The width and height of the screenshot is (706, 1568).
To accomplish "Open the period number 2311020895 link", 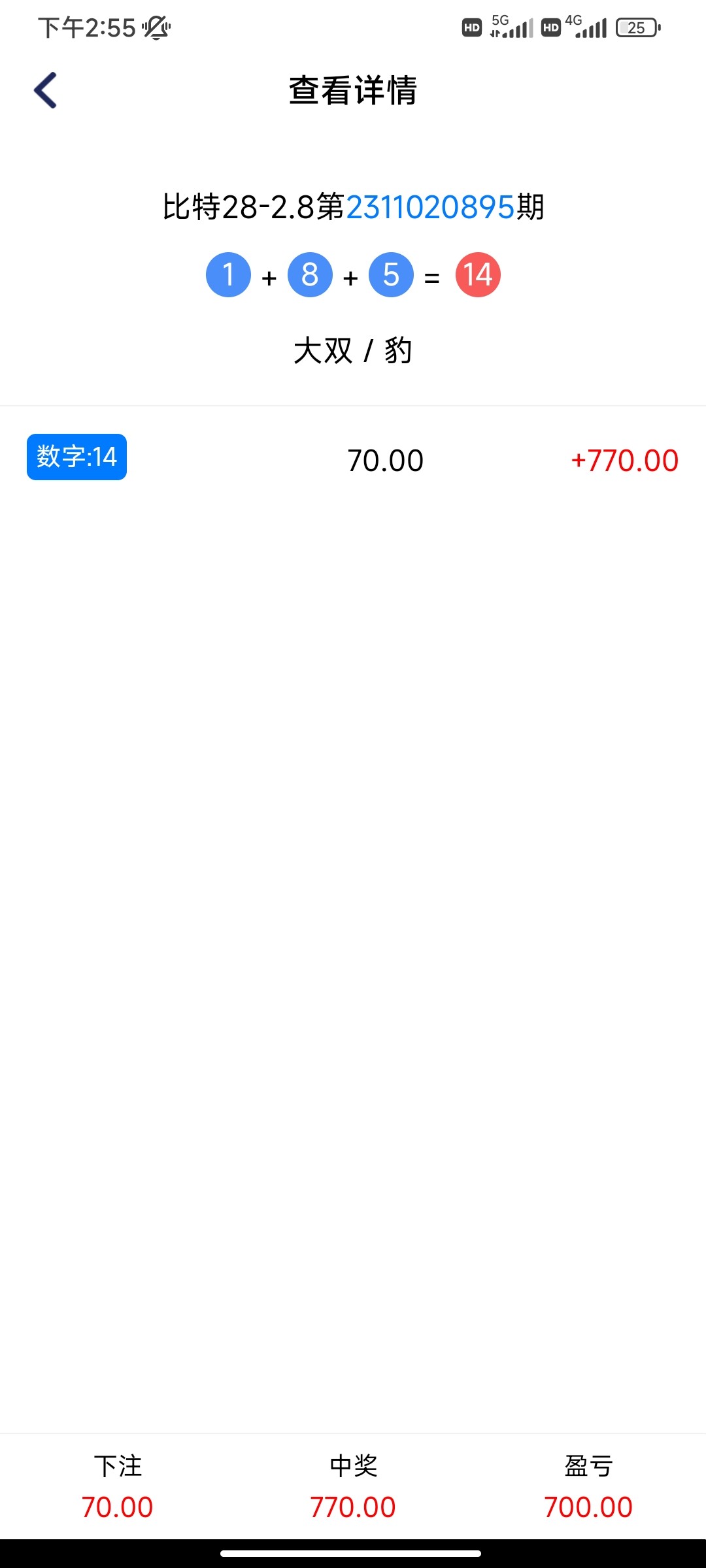I will [431, 208].
